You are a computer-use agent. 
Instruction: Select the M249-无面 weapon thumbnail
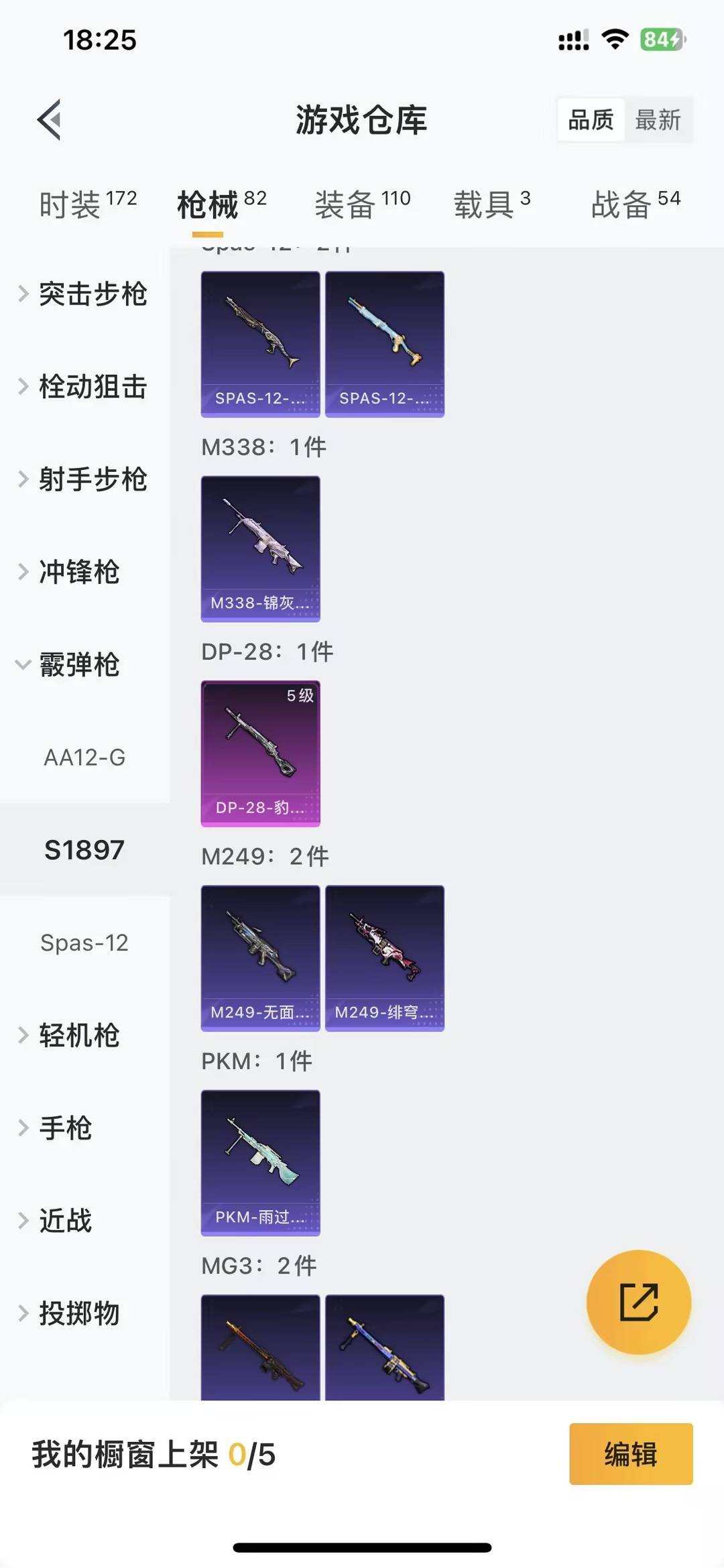(x=260, y=957)
